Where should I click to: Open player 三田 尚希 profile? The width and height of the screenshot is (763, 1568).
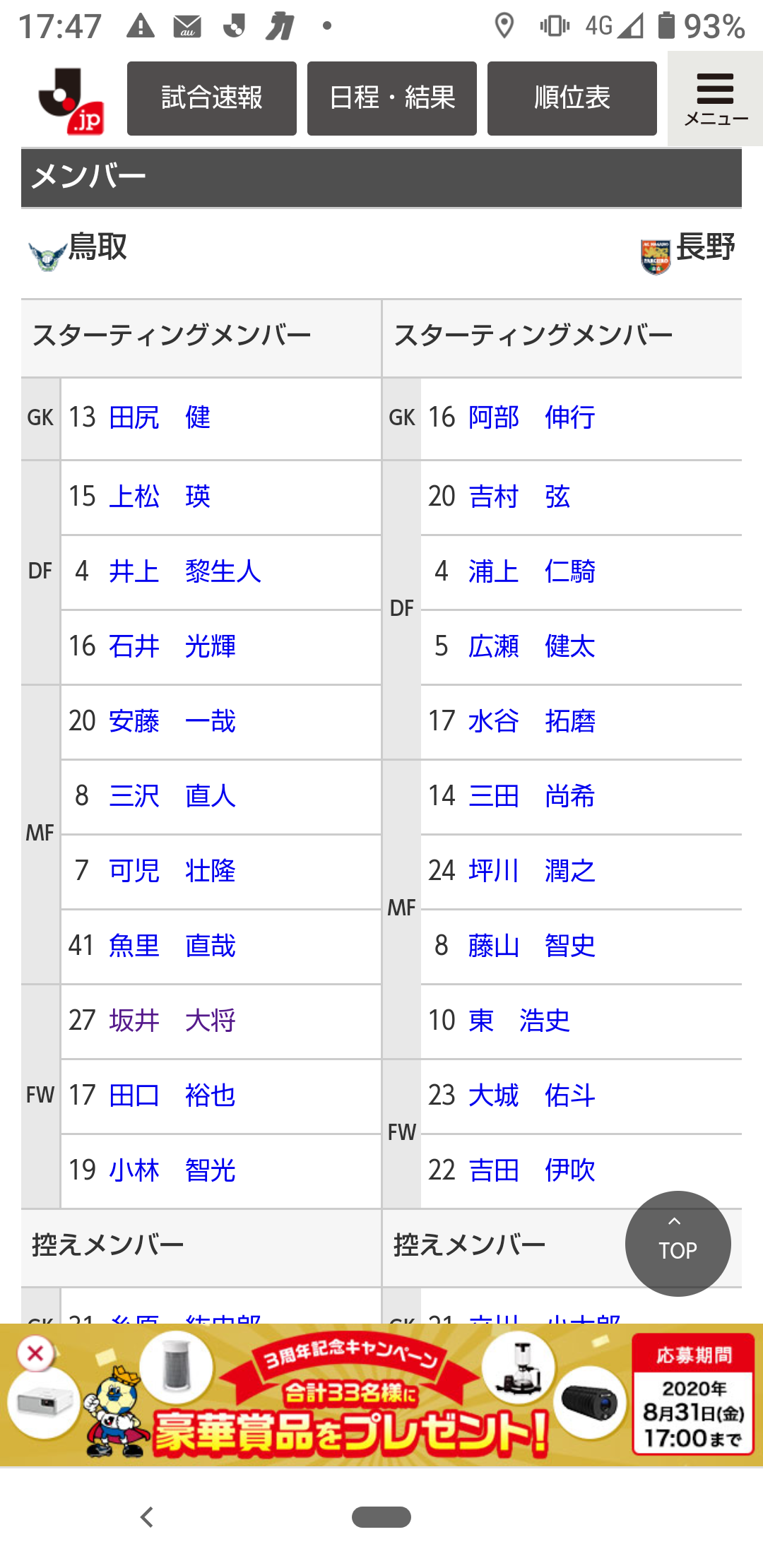[x=531, y=796]
